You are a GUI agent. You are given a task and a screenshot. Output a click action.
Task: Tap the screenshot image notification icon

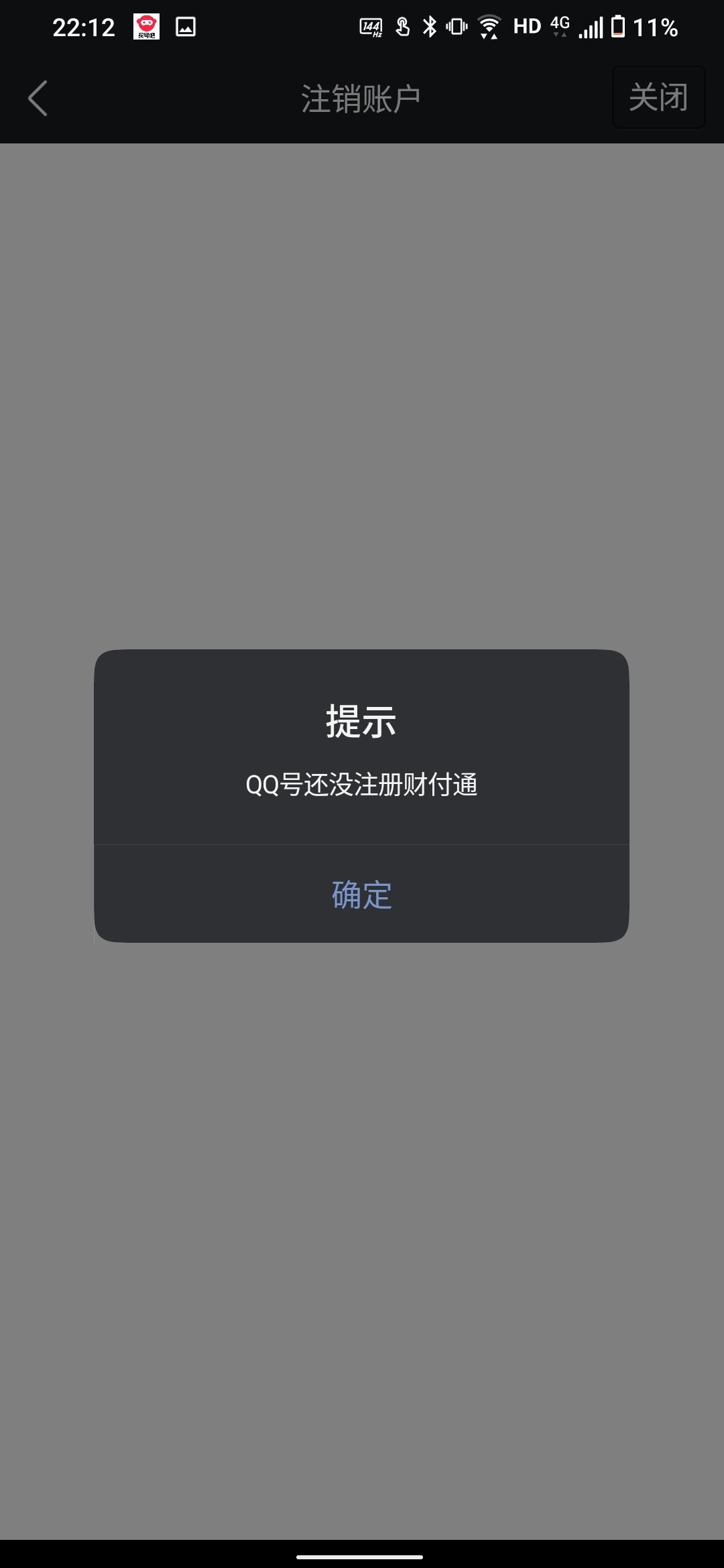tap(186, 27)
